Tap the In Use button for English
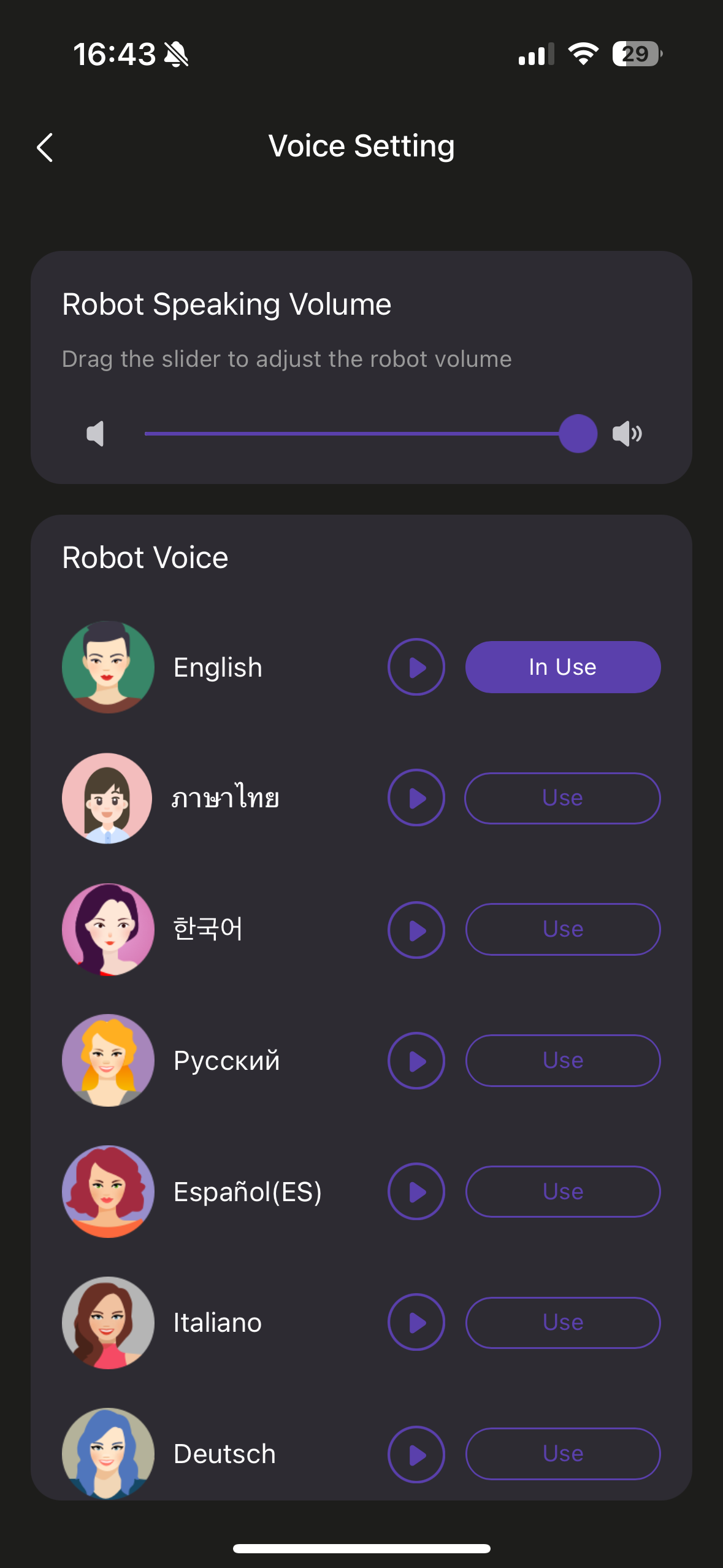 (x=562, y=667)
